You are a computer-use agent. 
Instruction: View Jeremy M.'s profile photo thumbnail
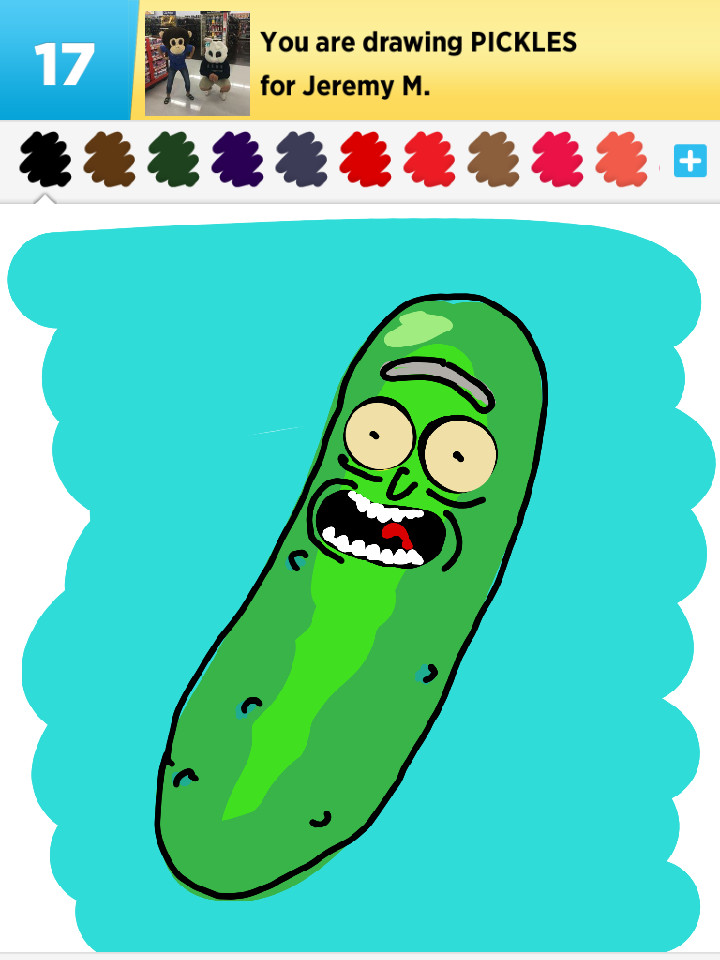click(196, 60)
